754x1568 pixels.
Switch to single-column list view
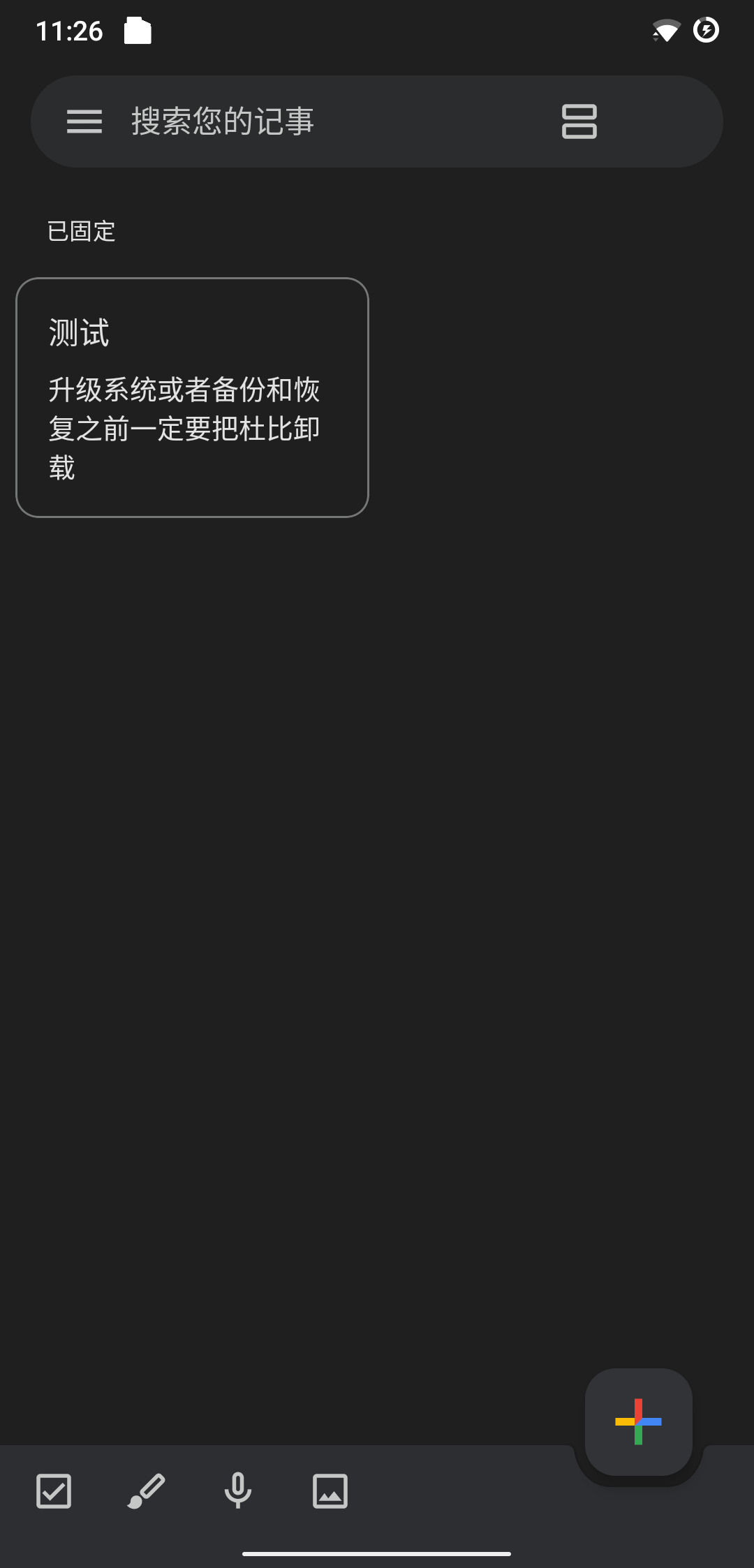point(579,121)
